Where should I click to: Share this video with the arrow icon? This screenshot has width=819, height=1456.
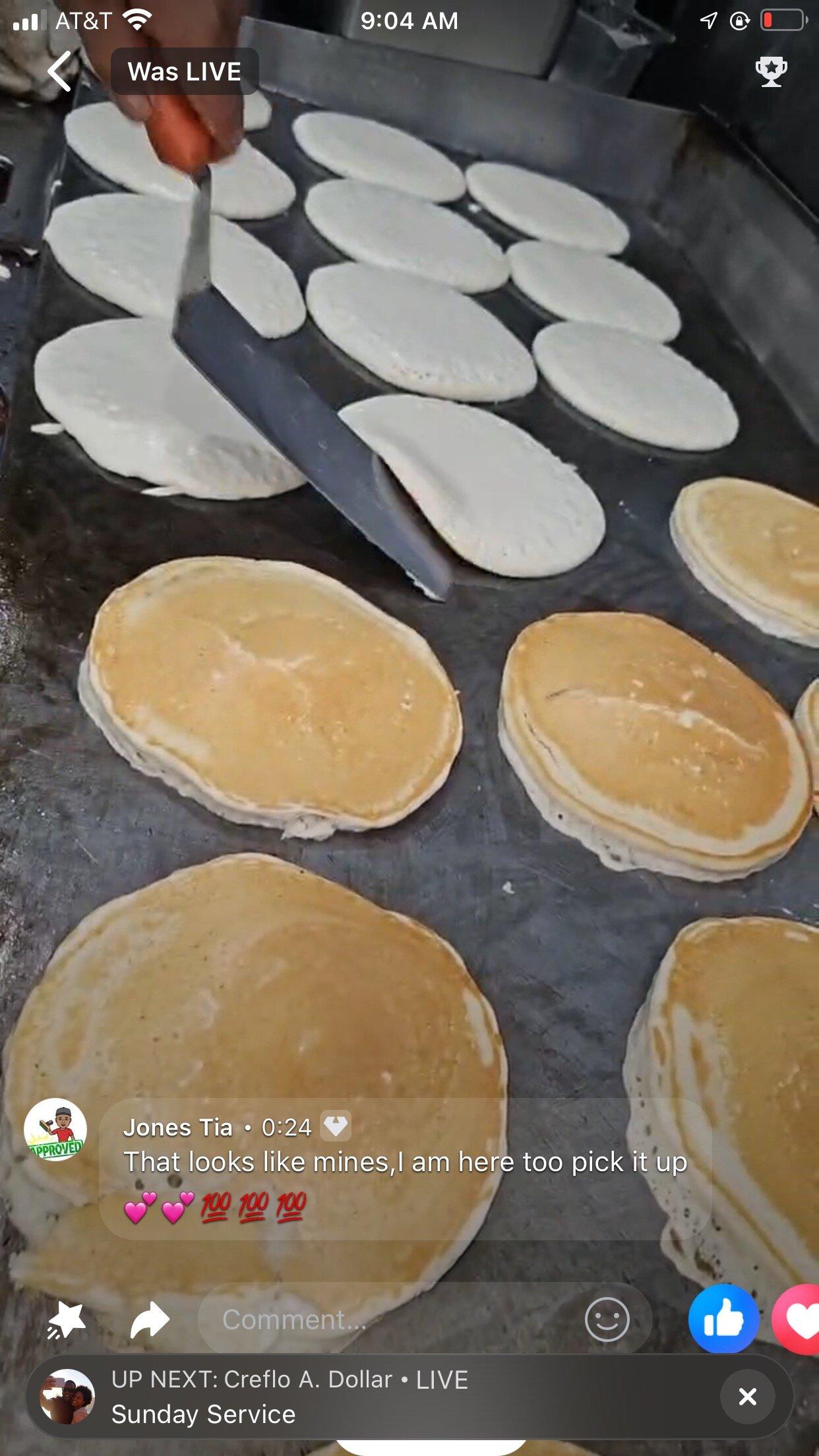(x=150, y=1319)
